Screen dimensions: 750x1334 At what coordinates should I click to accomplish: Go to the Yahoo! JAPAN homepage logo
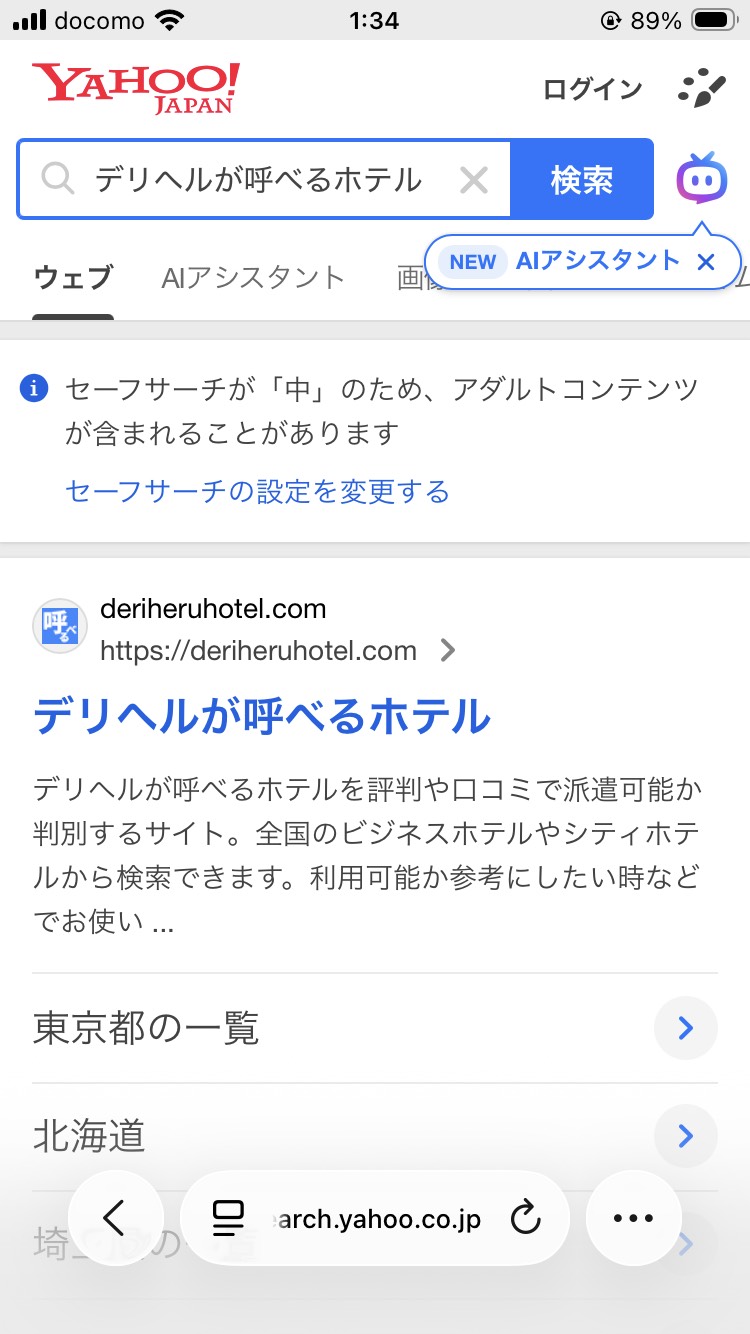pos(136,88)
